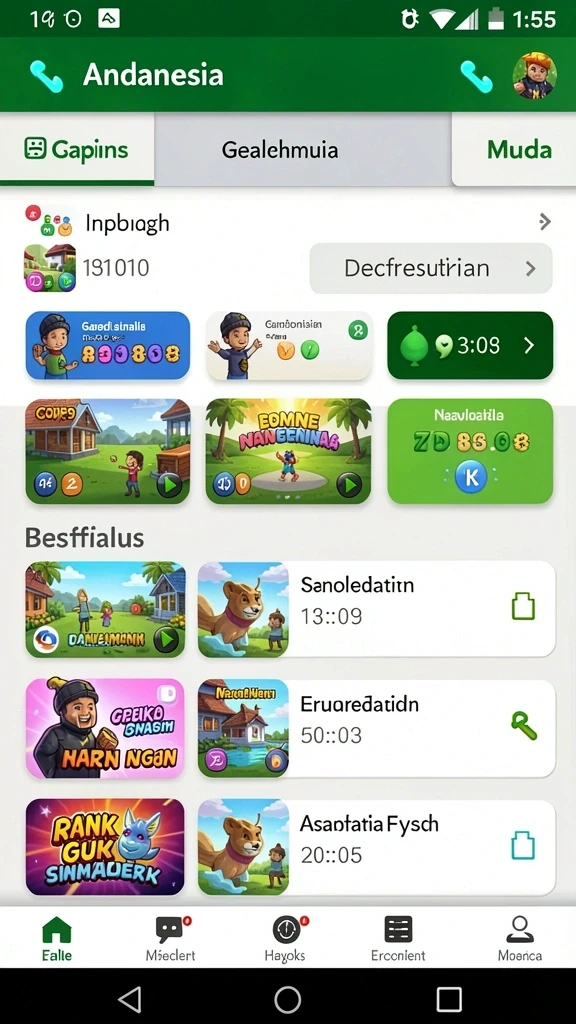Viewport: 576px width, 1024px height.
Task: Tap the system back button
Action: 129,999
